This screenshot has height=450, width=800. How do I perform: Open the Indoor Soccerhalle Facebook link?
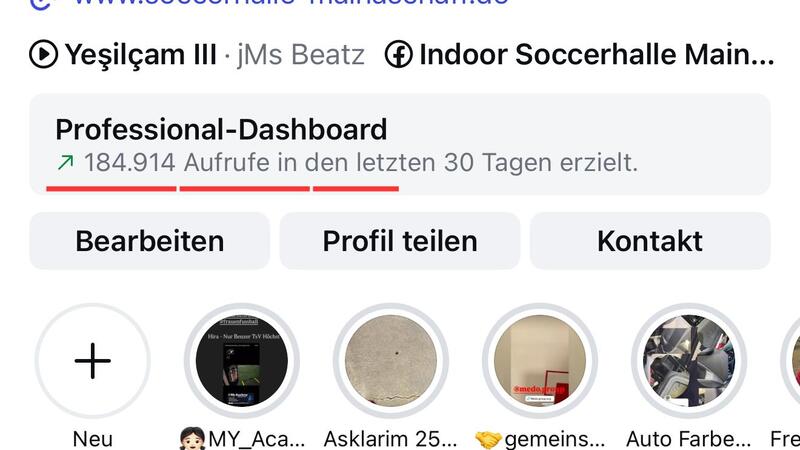click(580, 54)
